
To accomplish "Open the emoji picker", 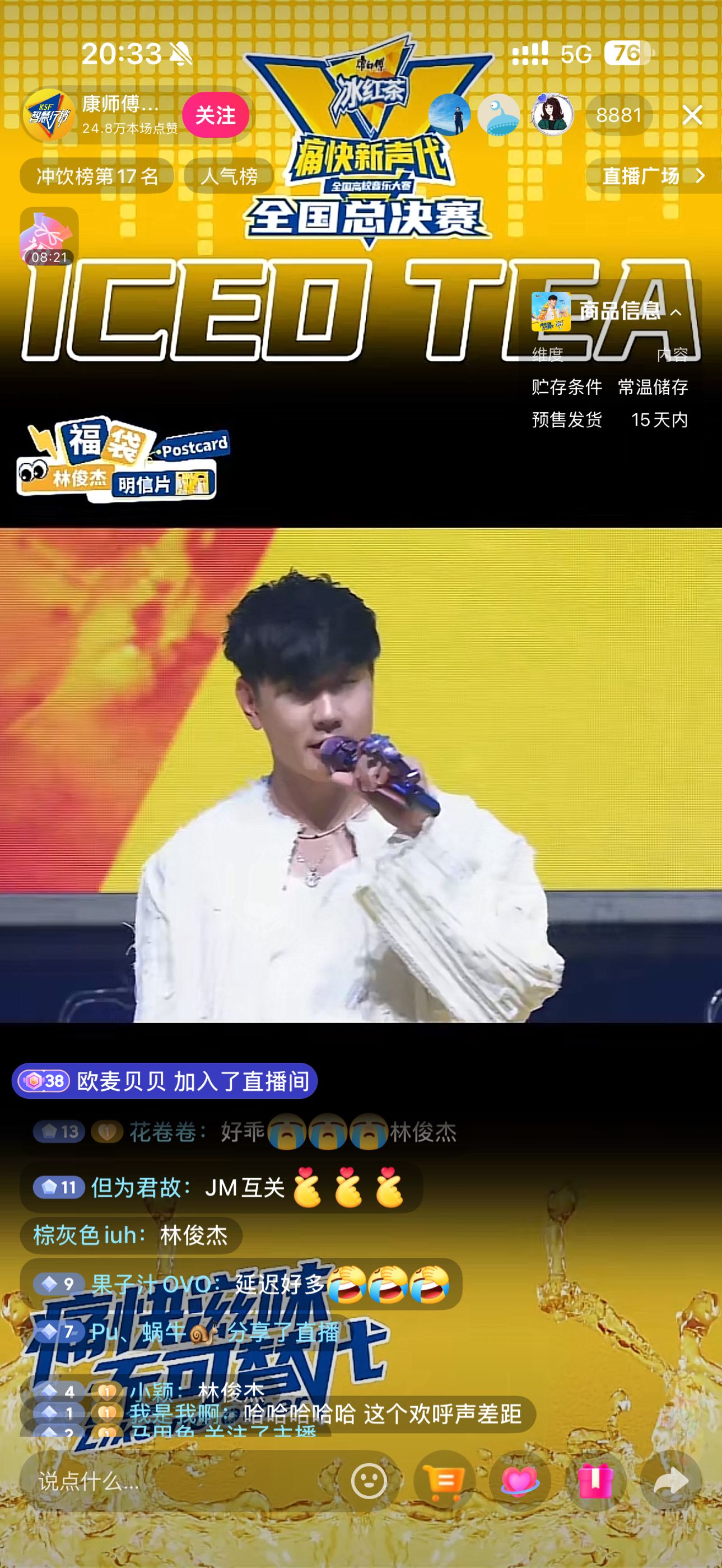I will click(369, 1480).
